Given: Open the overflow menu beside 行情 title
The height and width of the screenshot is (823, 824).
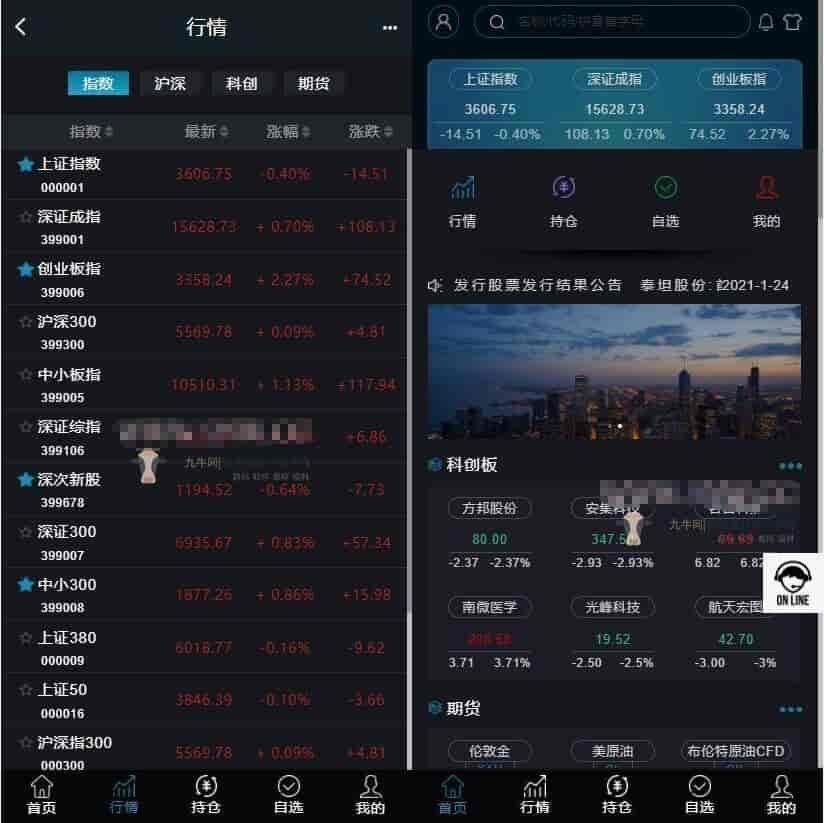Looking at the screenshot, I should point(390,28).
